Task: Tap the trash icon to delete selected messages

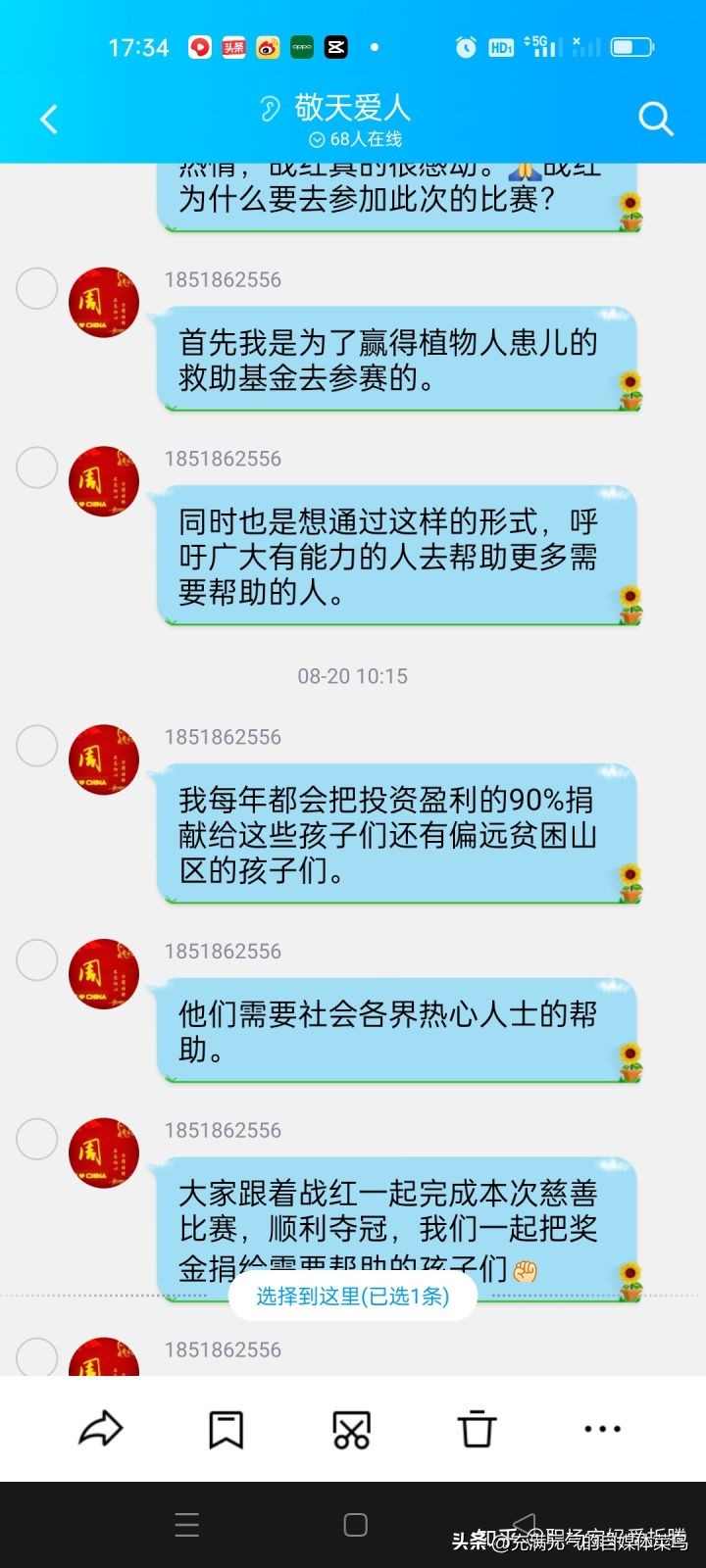Action: click(x=477, y=1429)
